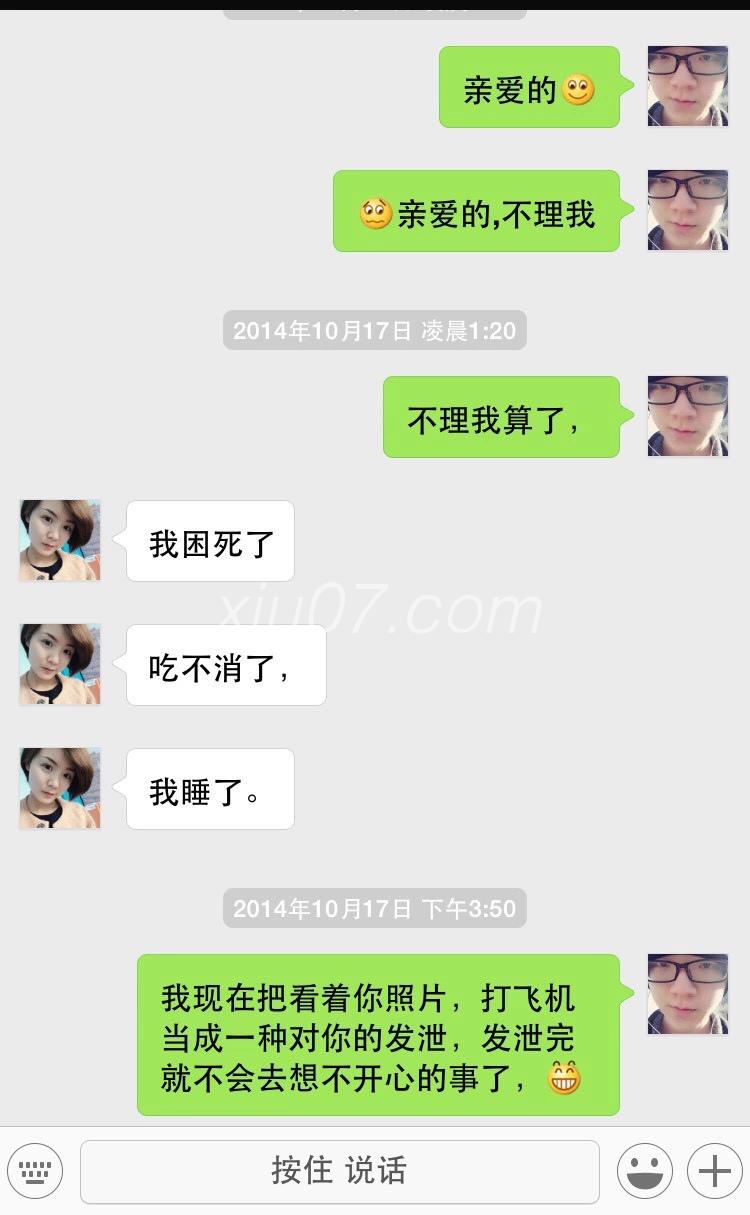Image resolution: width=750 pixels, height=1215 pixels.
Task: Open contact's avatar beside 吃不消了 message
Action: [60, 664]
